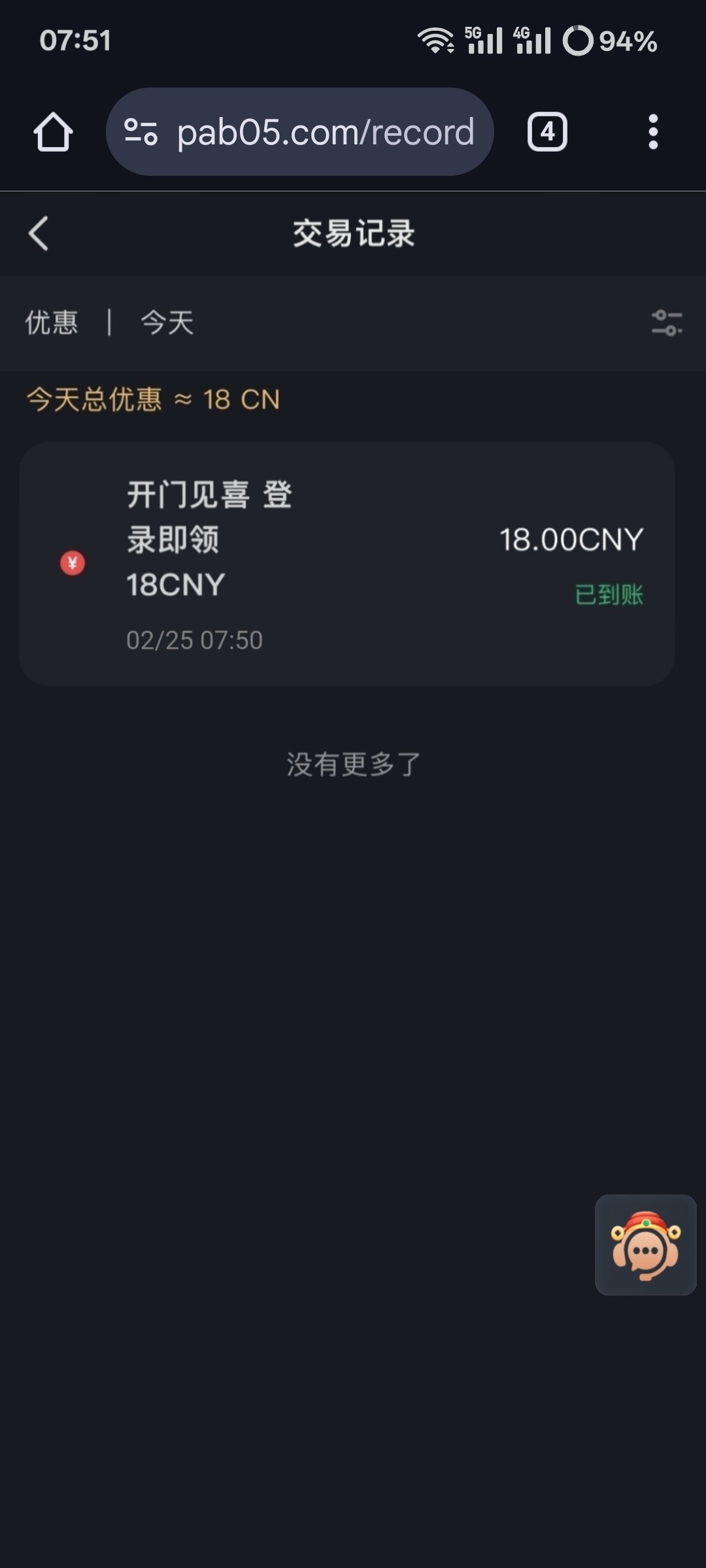Open the customer service chat bubble
This screenshot has width=706, height=1568.
tap(645, 1245)
